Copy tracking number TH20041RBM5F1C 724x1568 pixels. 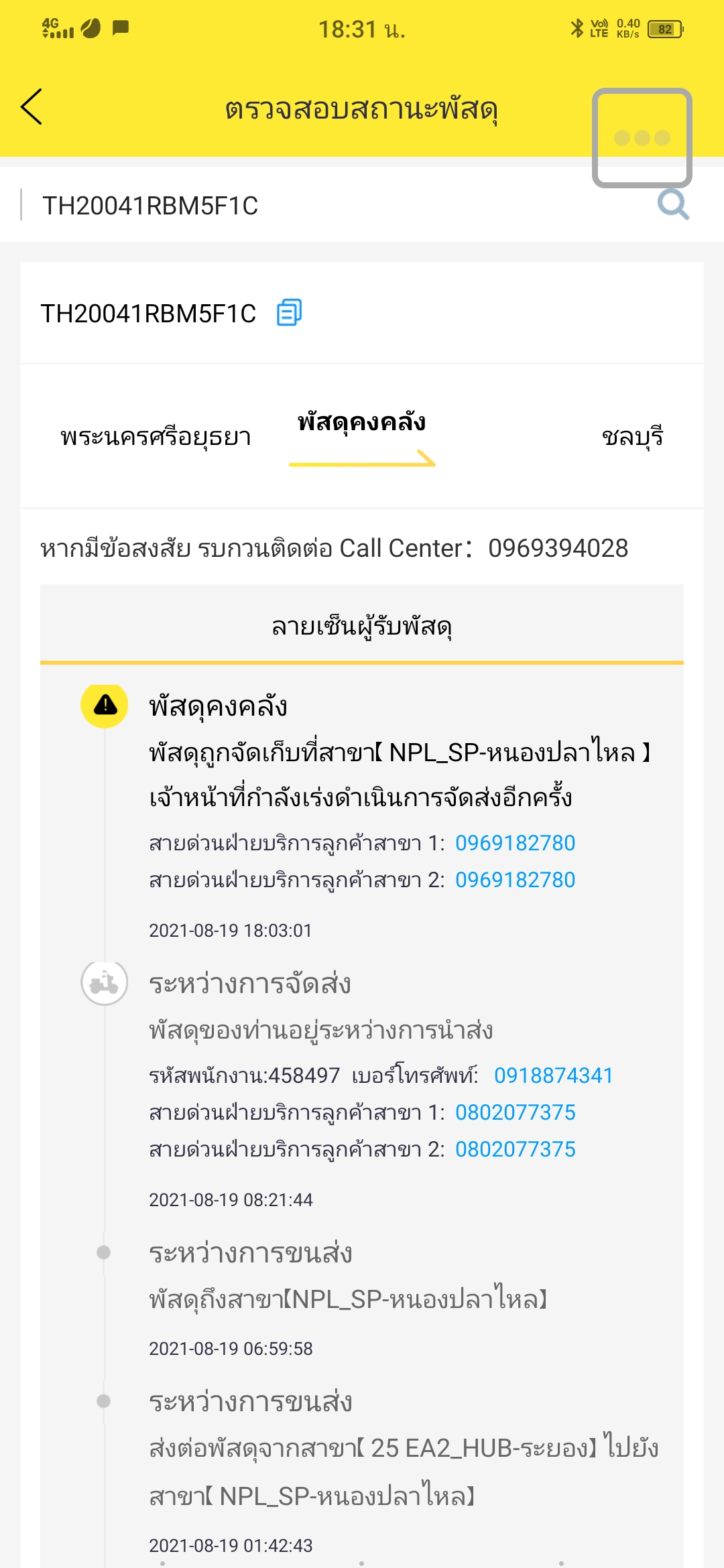click(x=290, y=313)
